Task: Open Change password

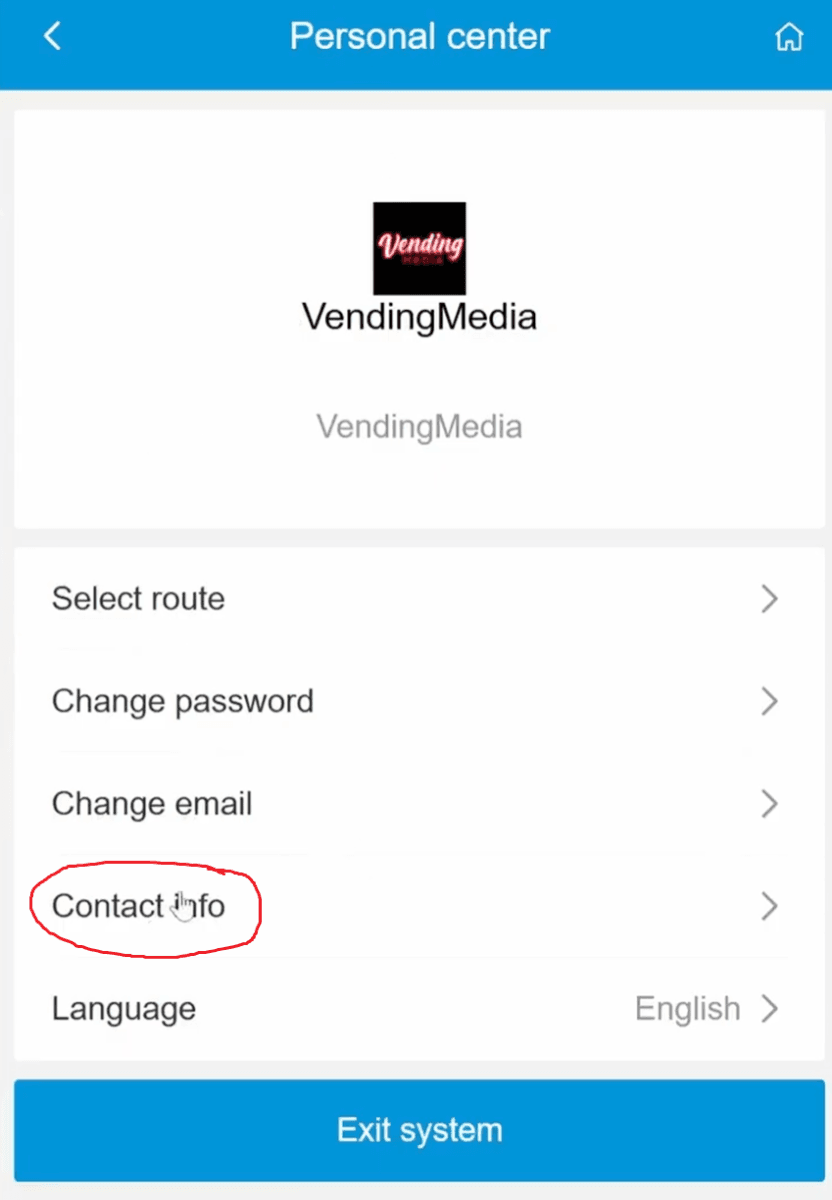Action: (x=415, y=701)
